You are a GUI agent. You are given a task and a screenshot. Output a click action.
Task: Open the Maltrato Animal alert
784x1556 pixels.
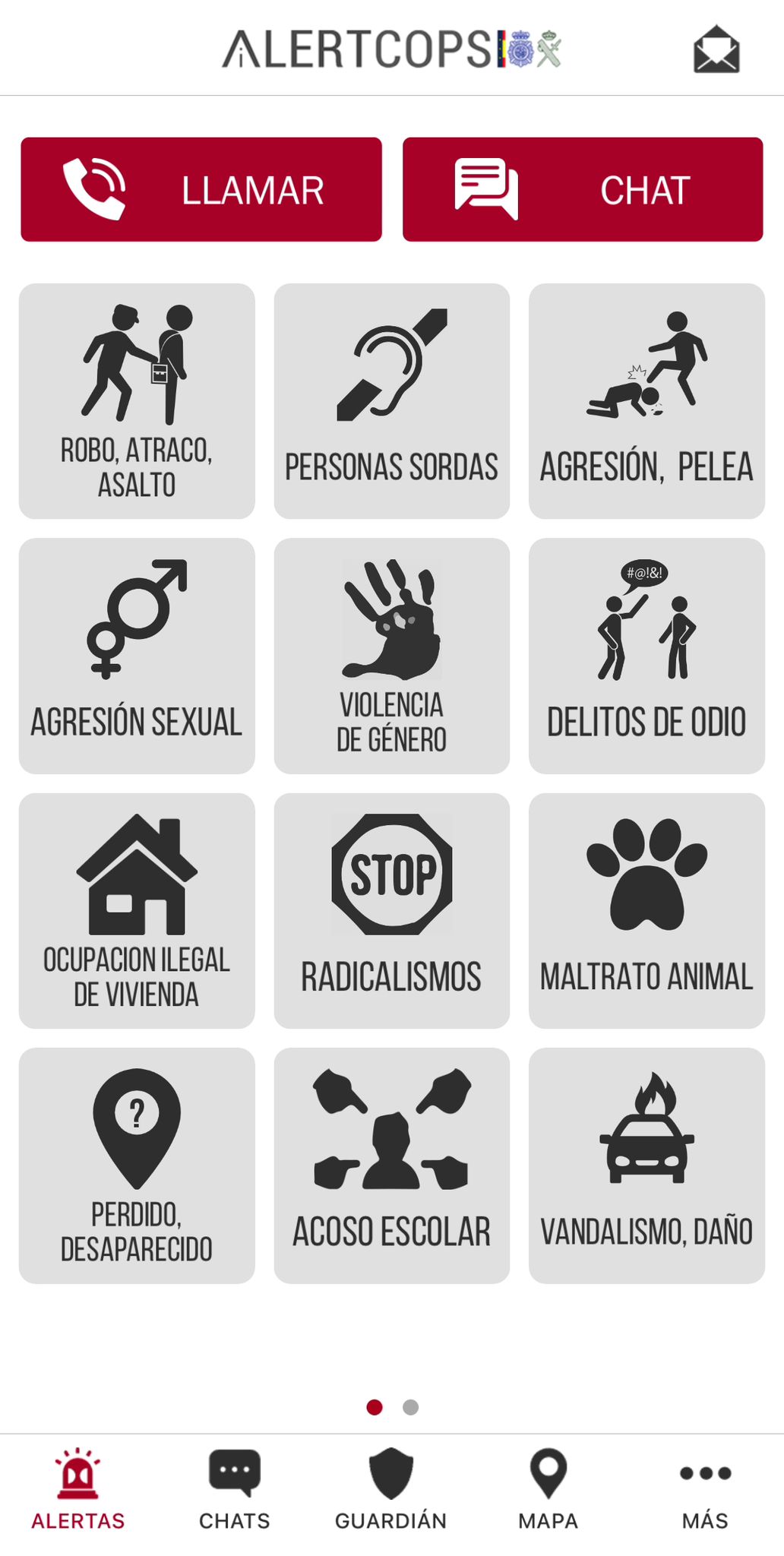(x=646, y=910)
